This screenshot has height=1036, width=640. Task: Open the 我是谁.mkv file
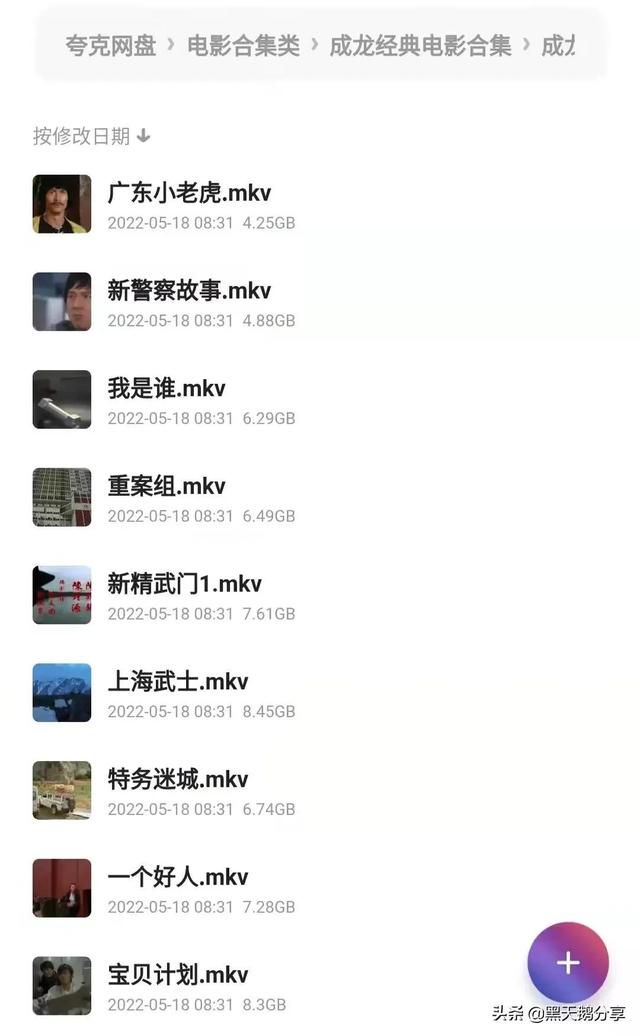coord(166,388)
